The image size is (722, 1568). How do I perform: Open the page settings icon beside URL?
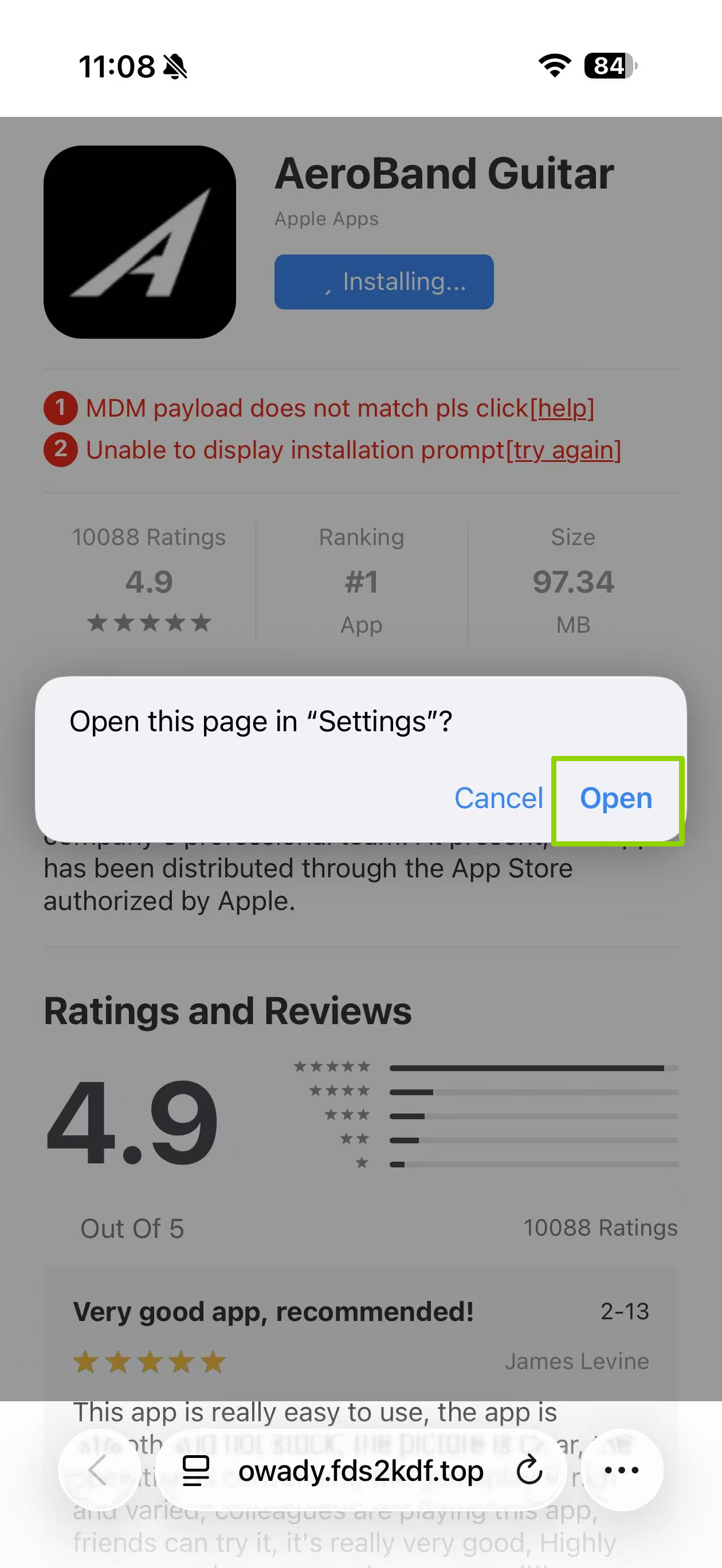point(196,1471)
